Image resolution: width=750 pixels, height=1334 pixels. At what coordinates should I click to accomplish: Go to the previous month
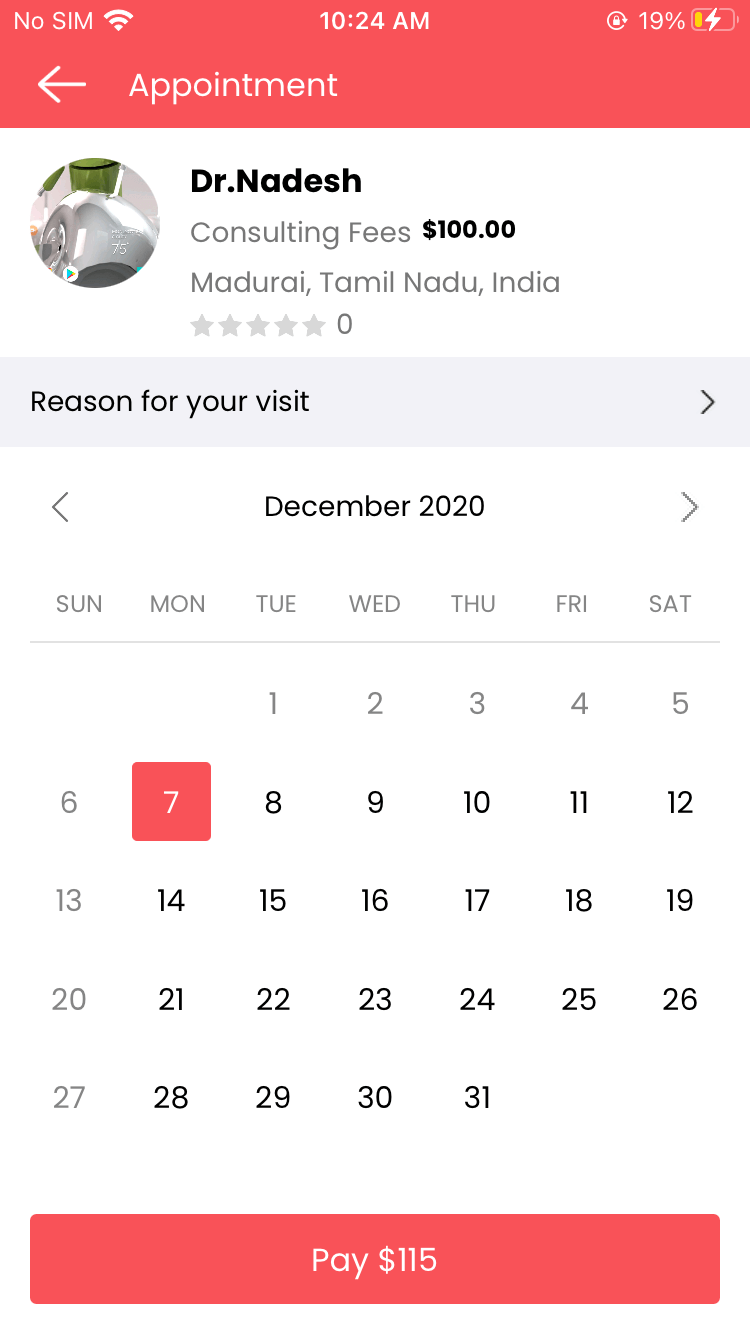pyautogui.click(x=60, y=507)
